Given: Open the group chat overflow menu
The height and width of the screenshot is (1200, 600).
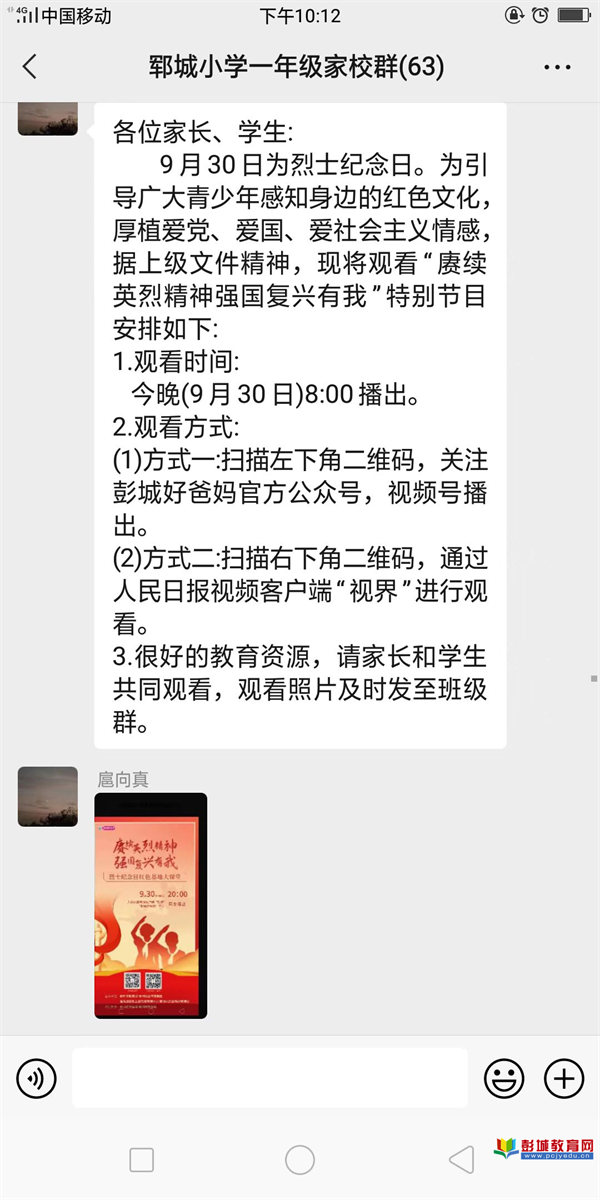Looking at the screenshot, I should click(557, 67).
